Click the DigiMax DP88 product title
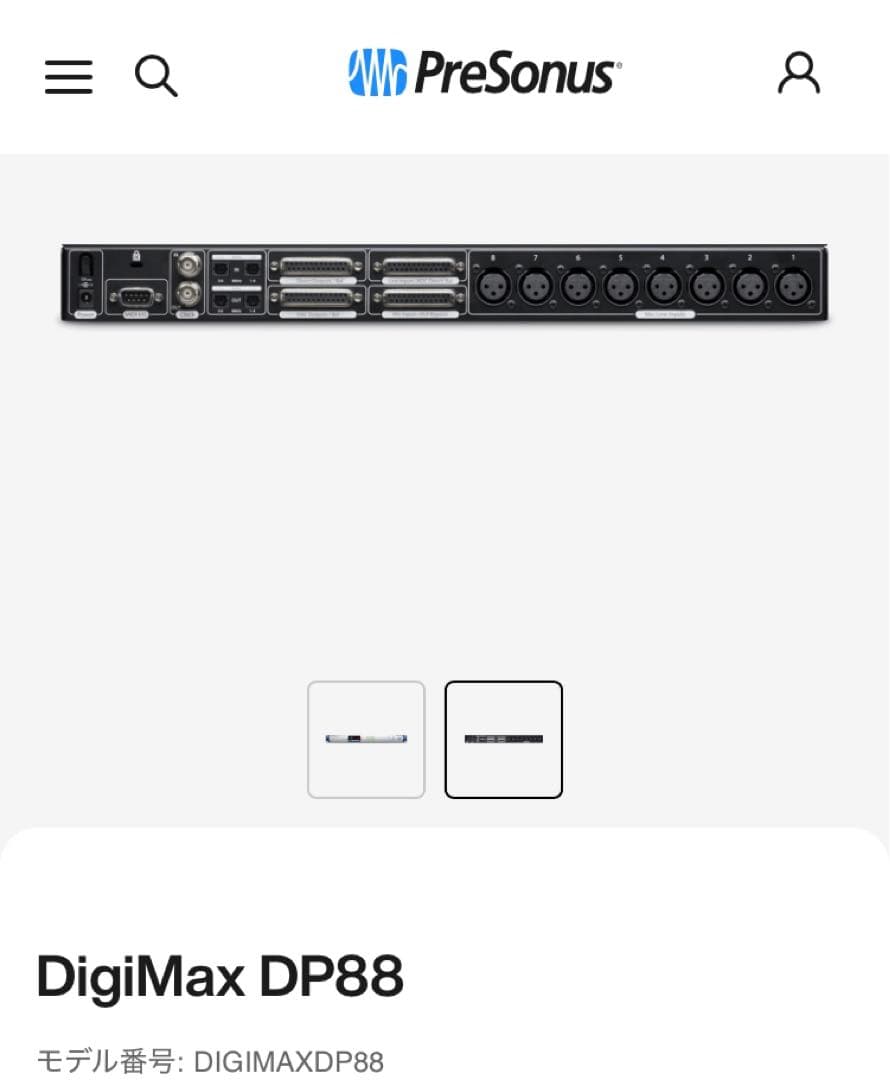890x1080 pixels. 218,975
